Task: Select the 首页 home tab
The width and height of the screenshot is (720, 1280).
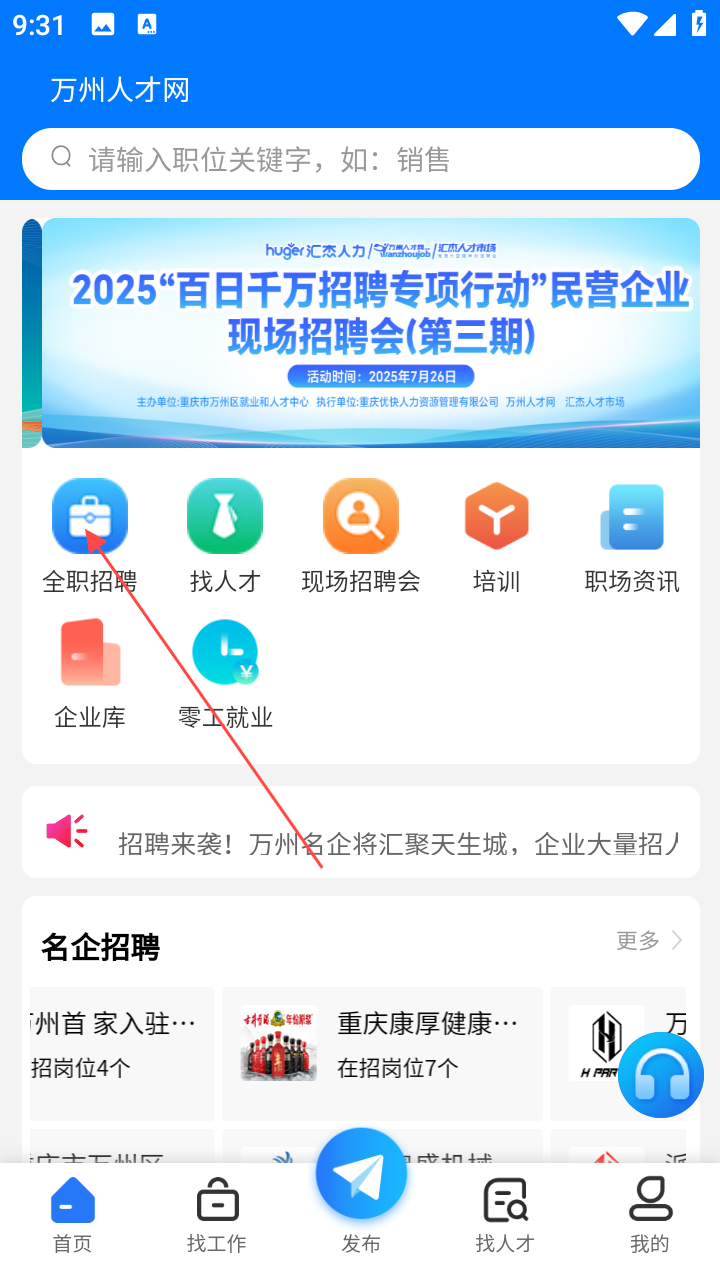Action: click(x=72, y=1215)
